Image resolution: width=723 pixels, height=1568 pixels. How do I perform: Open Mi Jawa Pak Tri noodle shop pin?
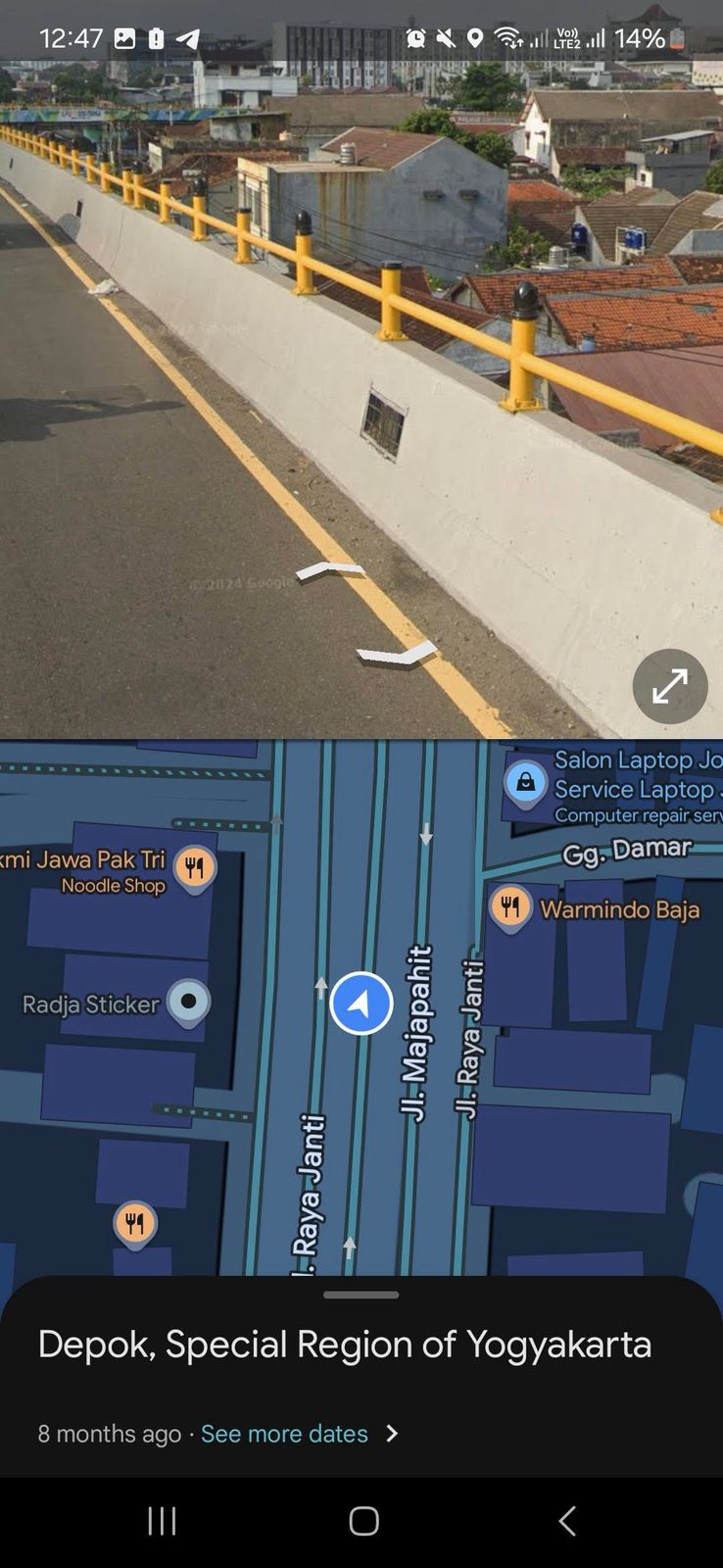coord(194,867)
